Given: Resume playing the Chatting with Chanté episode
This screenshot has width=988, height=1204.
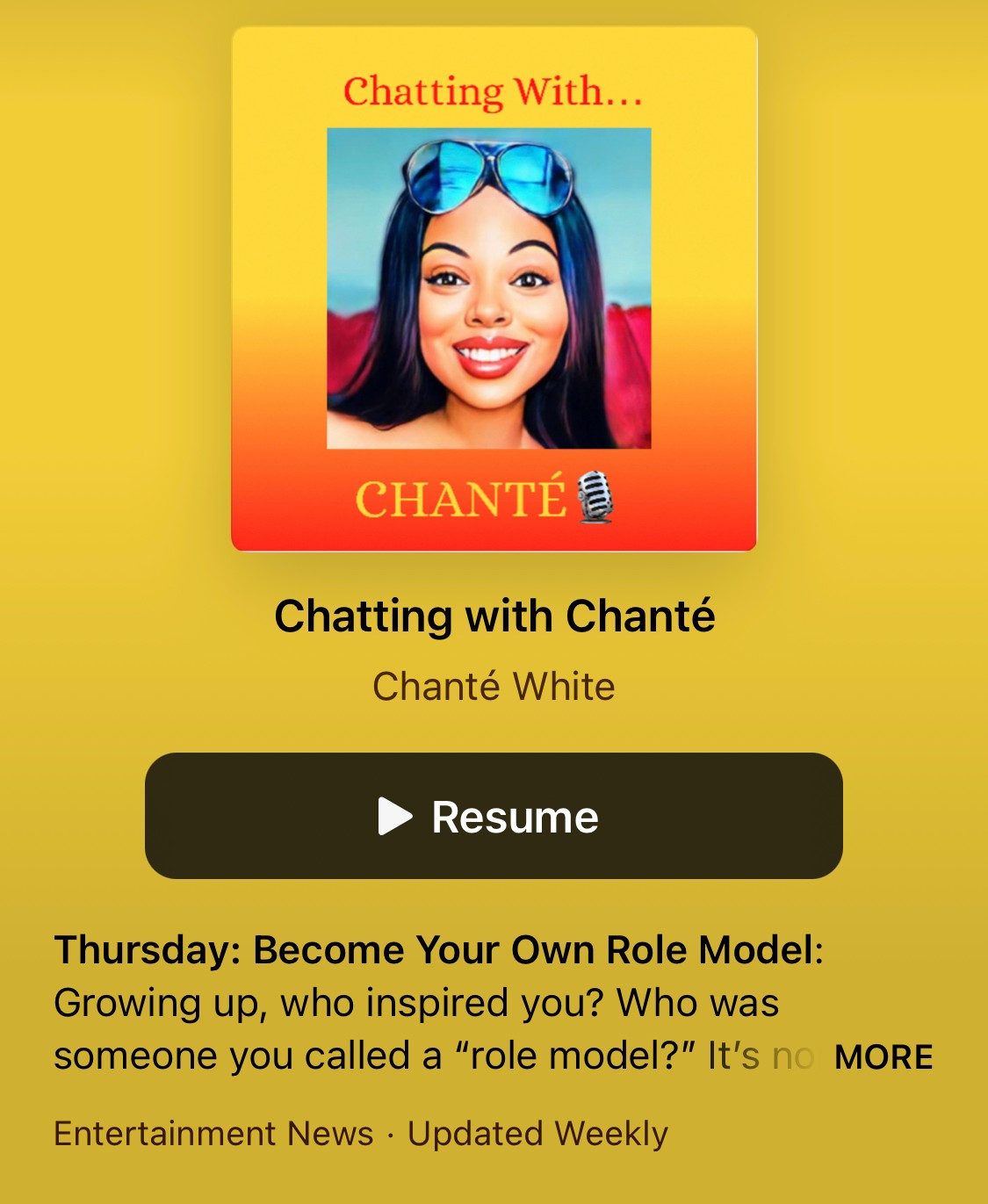Looking at the screenshot, I should click(x=494, y=816).
